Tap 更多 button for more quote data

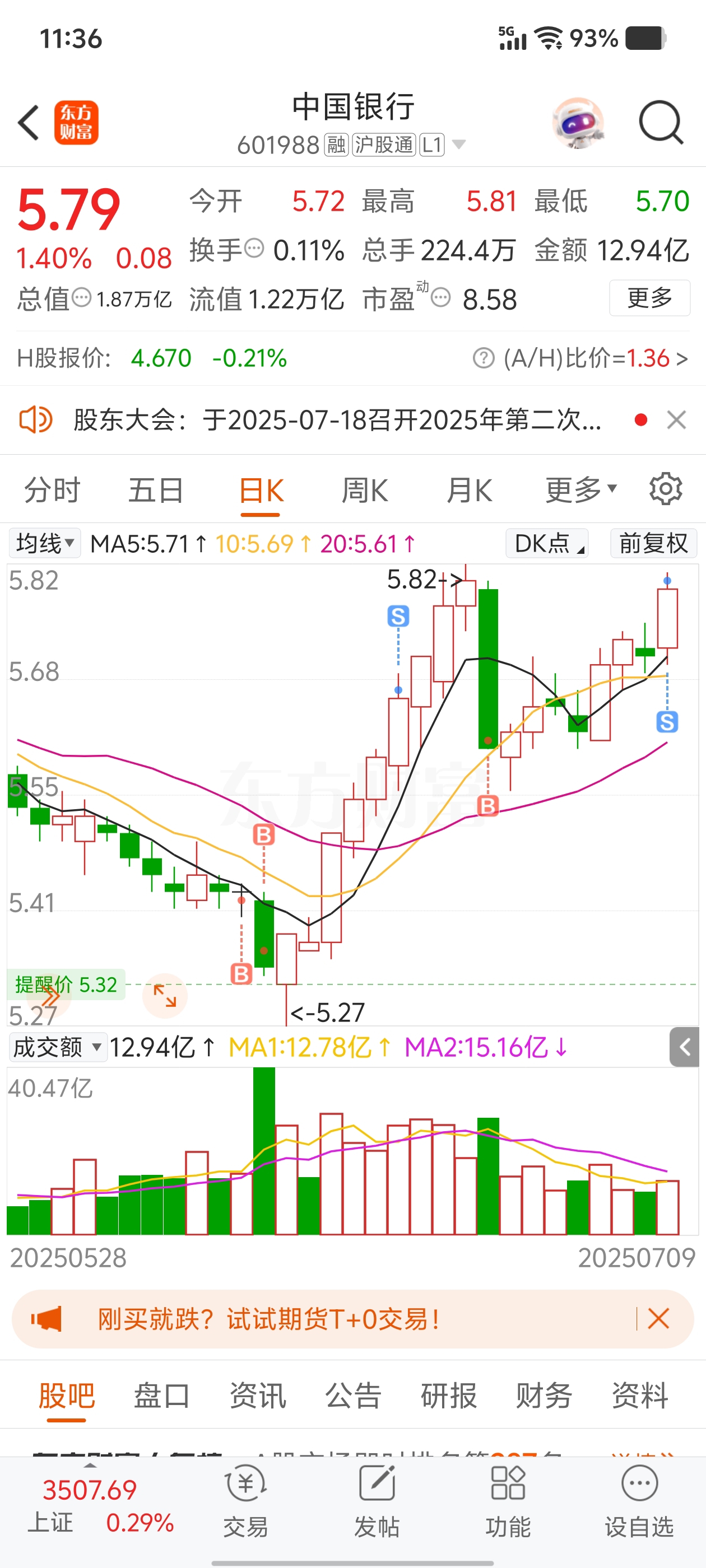coord(649,298)
